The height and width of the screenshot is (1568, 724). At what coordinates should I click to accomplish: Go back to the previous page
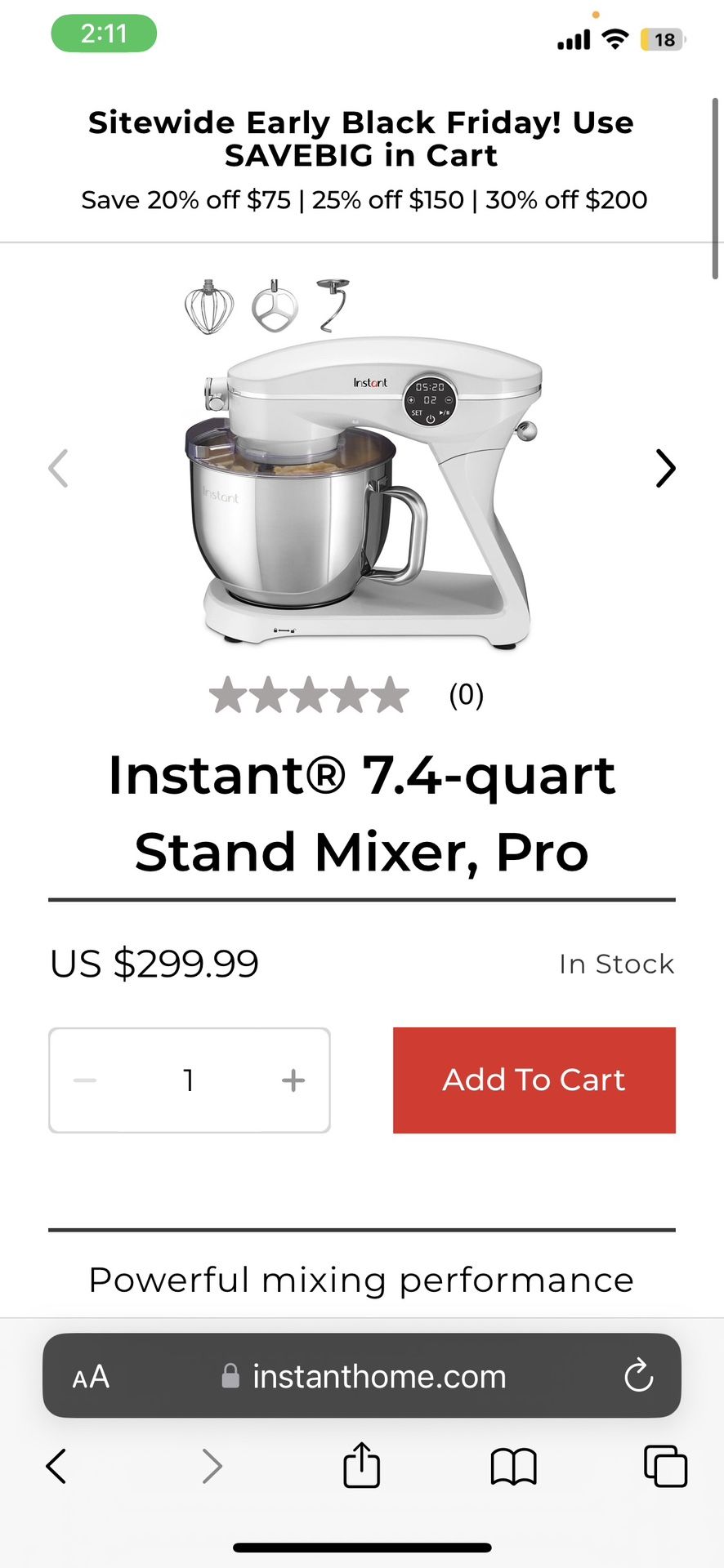pos(56,1466)
